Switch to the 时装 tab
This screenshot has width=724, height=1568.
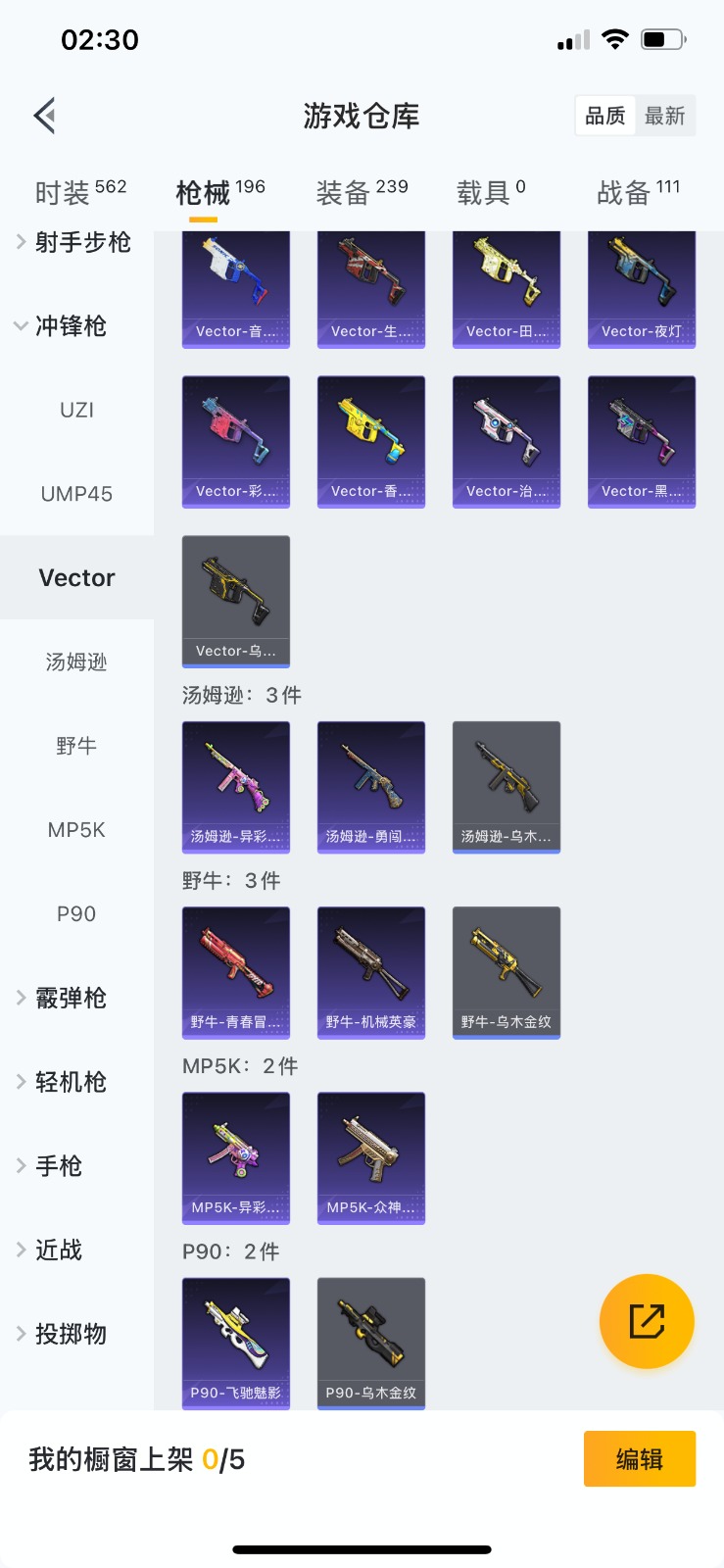coord(80,192)
